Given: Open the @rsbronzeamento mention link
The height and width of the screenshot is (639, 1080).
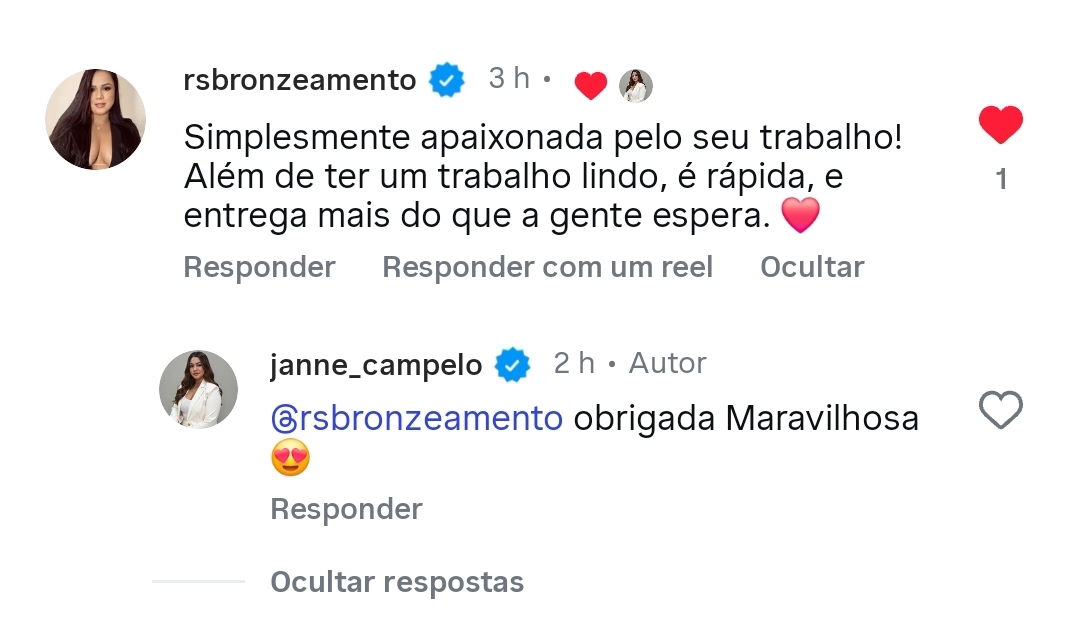Looking at the screenshot, I should coord(417,418).
